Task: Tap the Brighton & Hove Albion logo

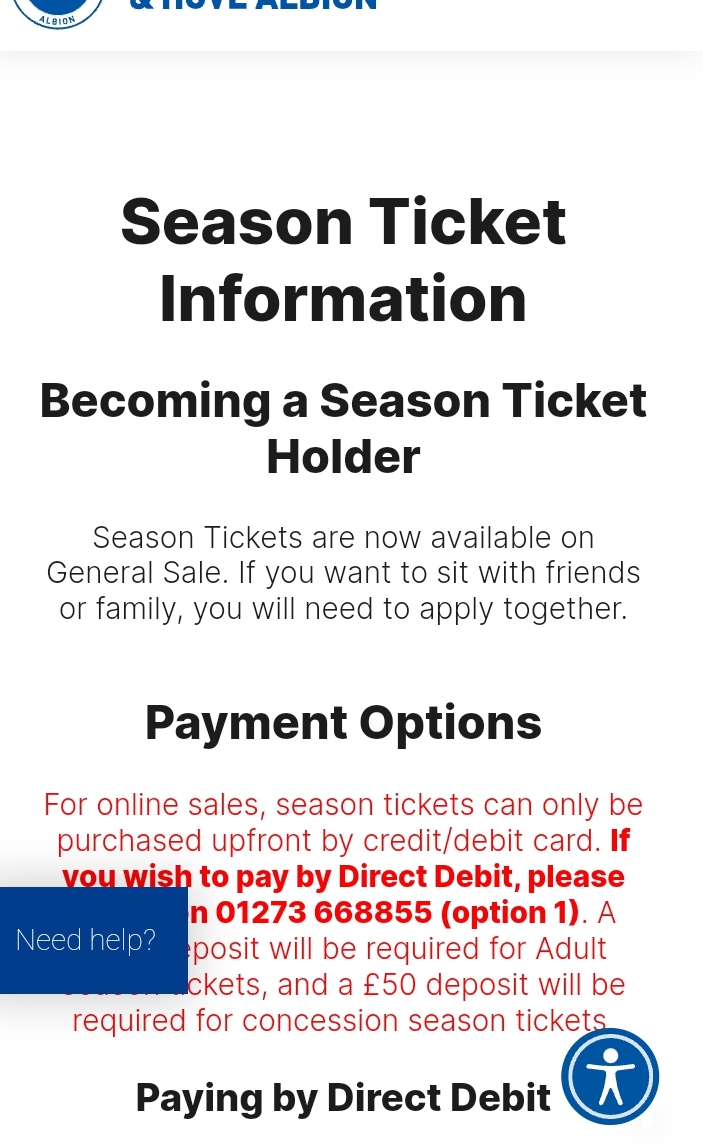Action: [x=58, y=12]
